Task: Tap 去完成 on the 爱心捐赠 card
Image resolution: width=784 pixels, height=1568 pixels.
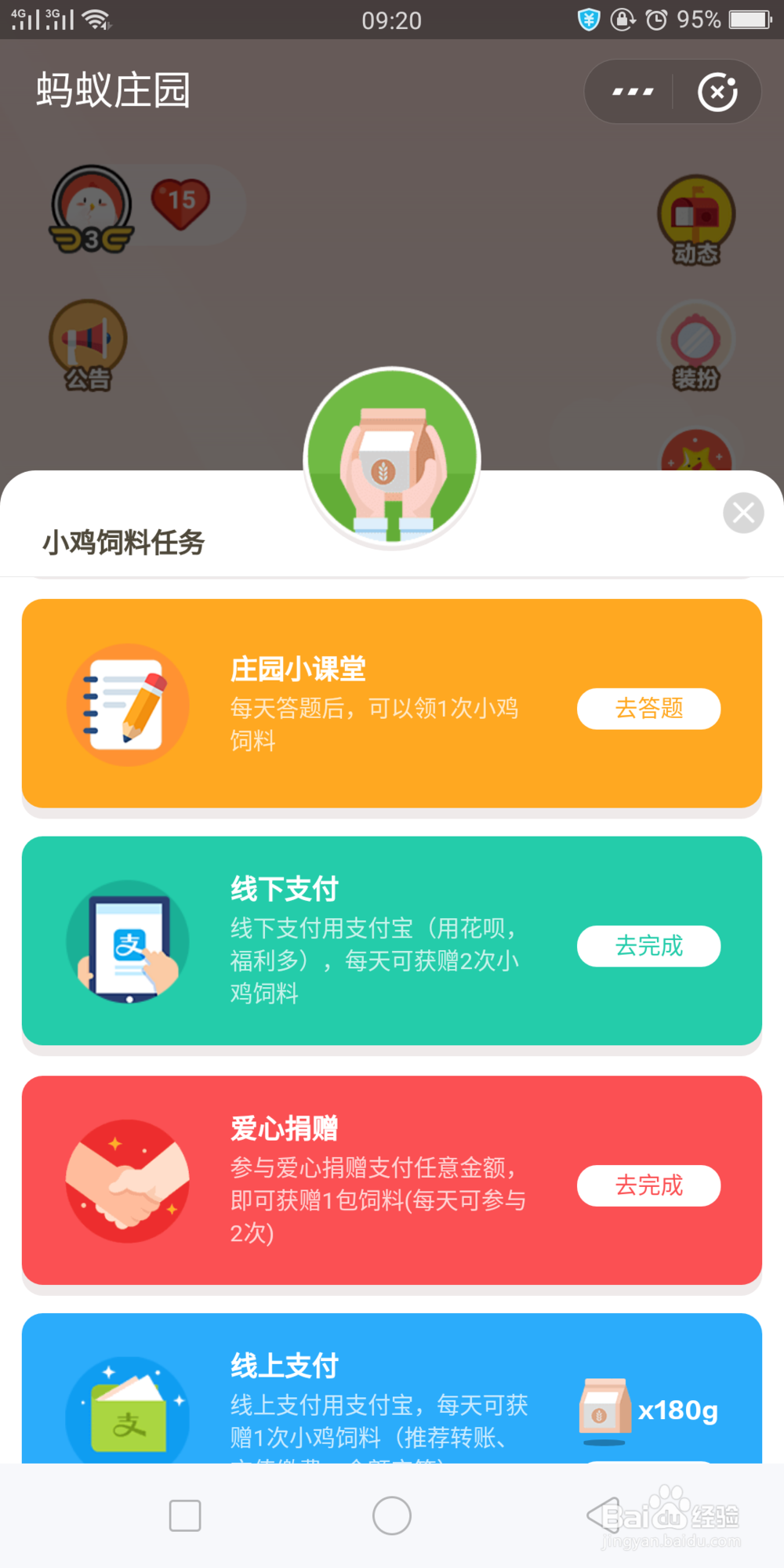Action: click(x=648, y=1185)
